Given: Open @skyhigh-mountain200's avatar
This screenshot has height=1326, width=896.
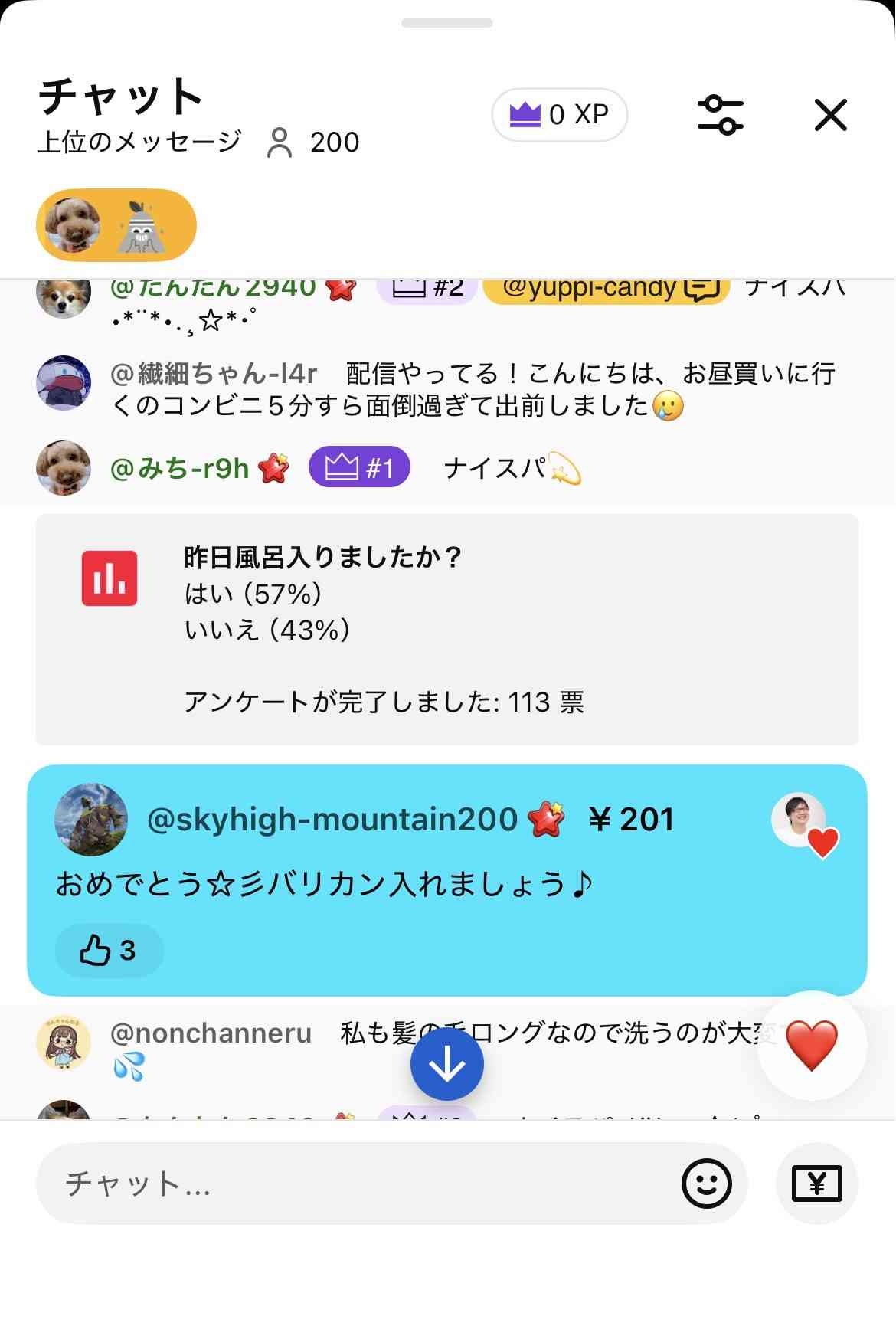Looking at the screenshot, I should (91, 819).
